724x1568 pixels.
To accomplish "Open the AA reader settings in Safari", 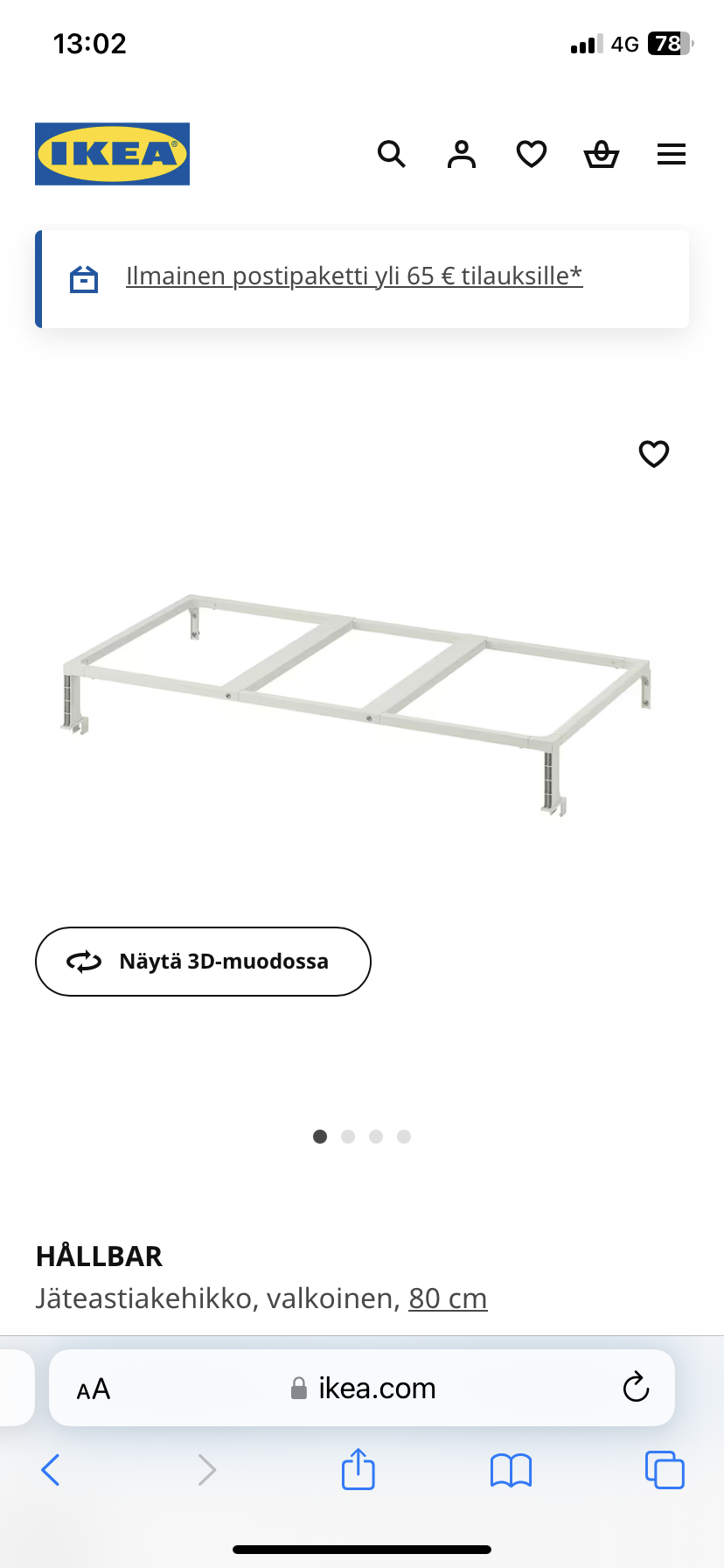I will [94, 1389].
